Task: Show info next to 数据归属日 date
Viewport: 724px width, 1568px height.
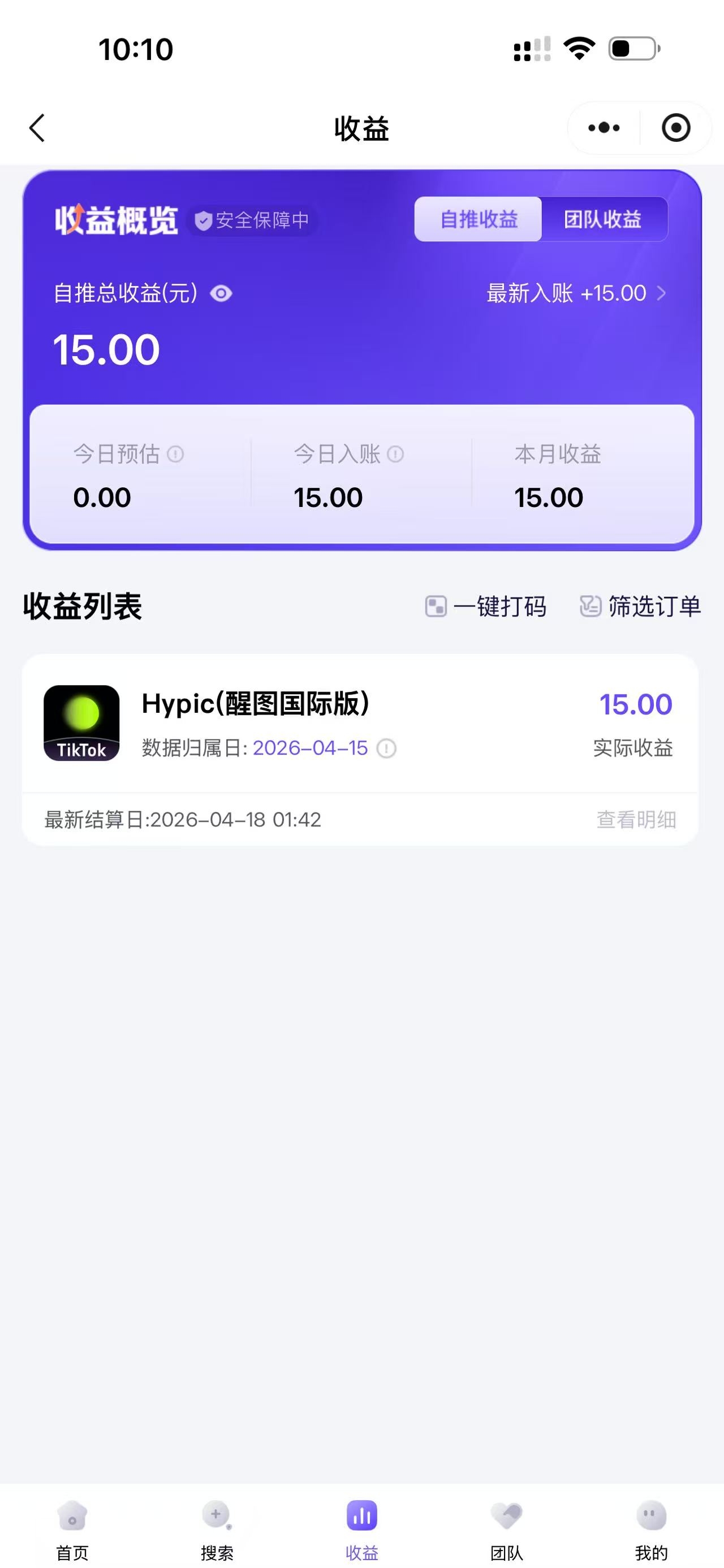Action: pyautogui.click(x=387, y=748)
